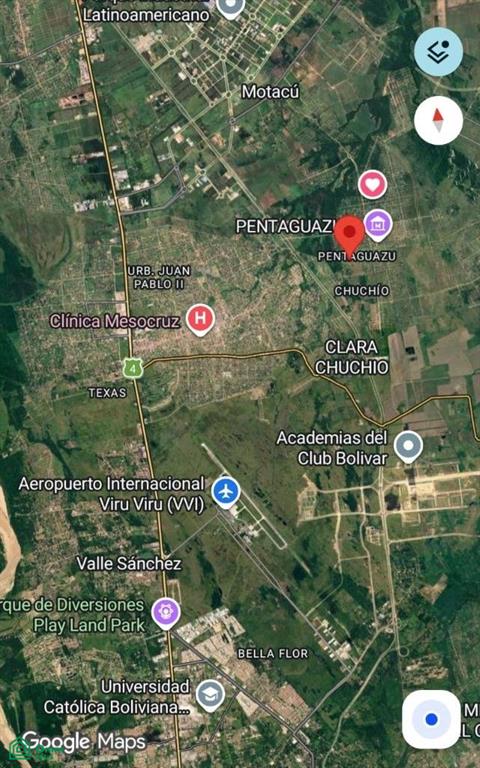Open the purple home marker near Pentaguazu
480x768 pixels.
point(378,226)
